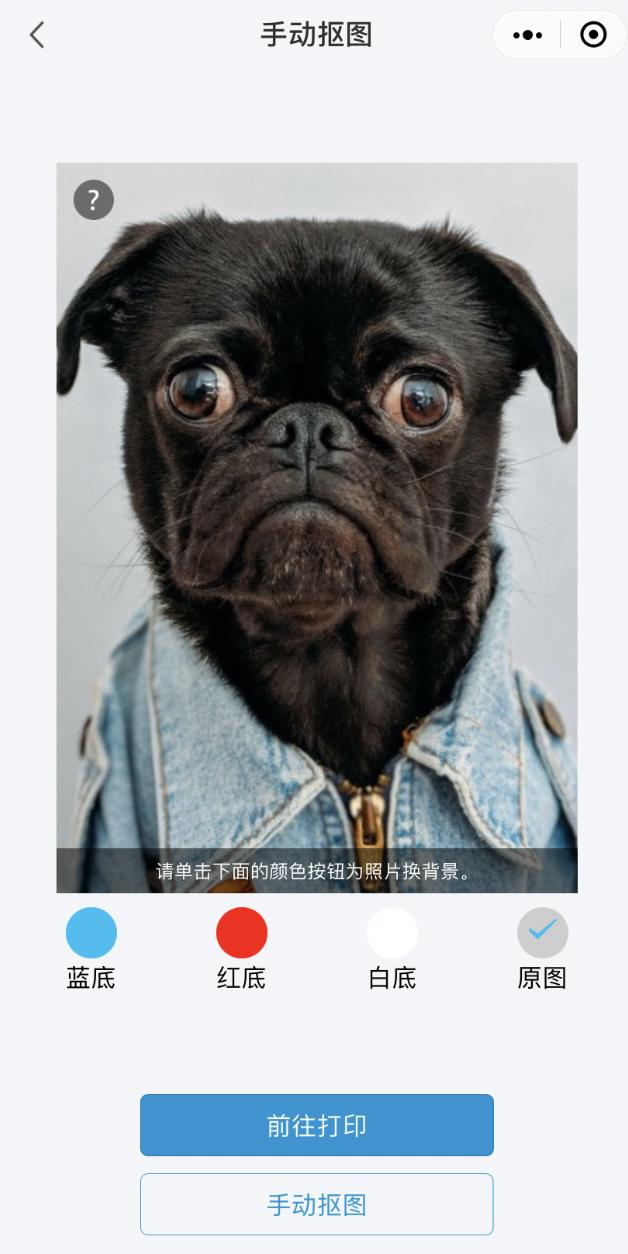The width and height of the screenshot is (628, 1254).
Task: Tap the 手动抠图 outlined button
Action: [317, 1204]
